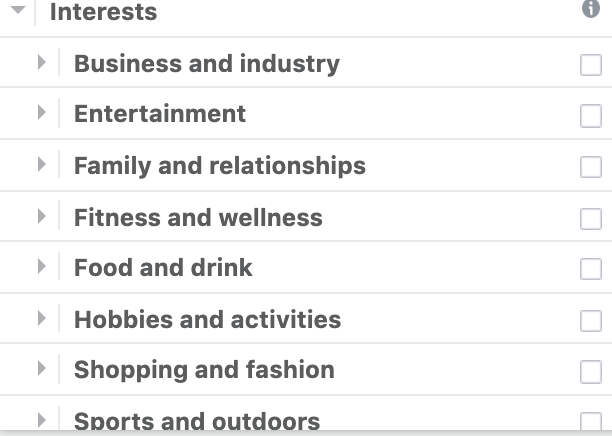
Task: Expand Family and relationships
Action: [x=41, y=164]
